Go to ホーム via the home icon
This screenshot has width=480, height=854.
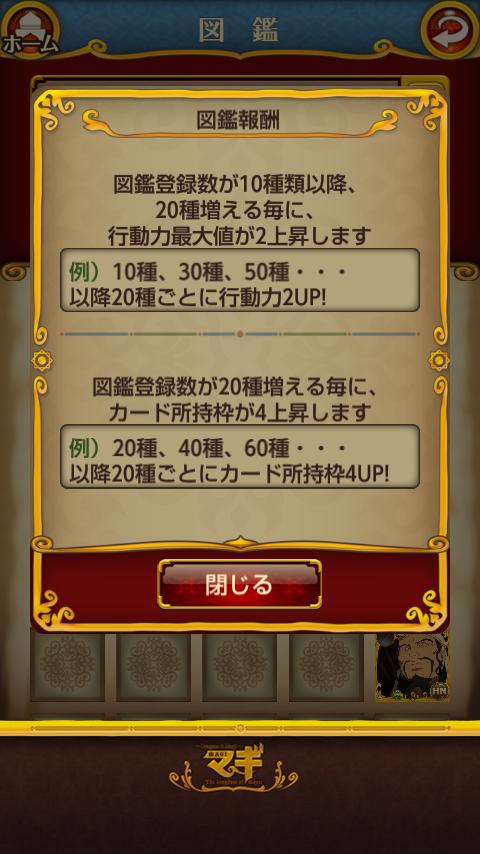(29, 28)
